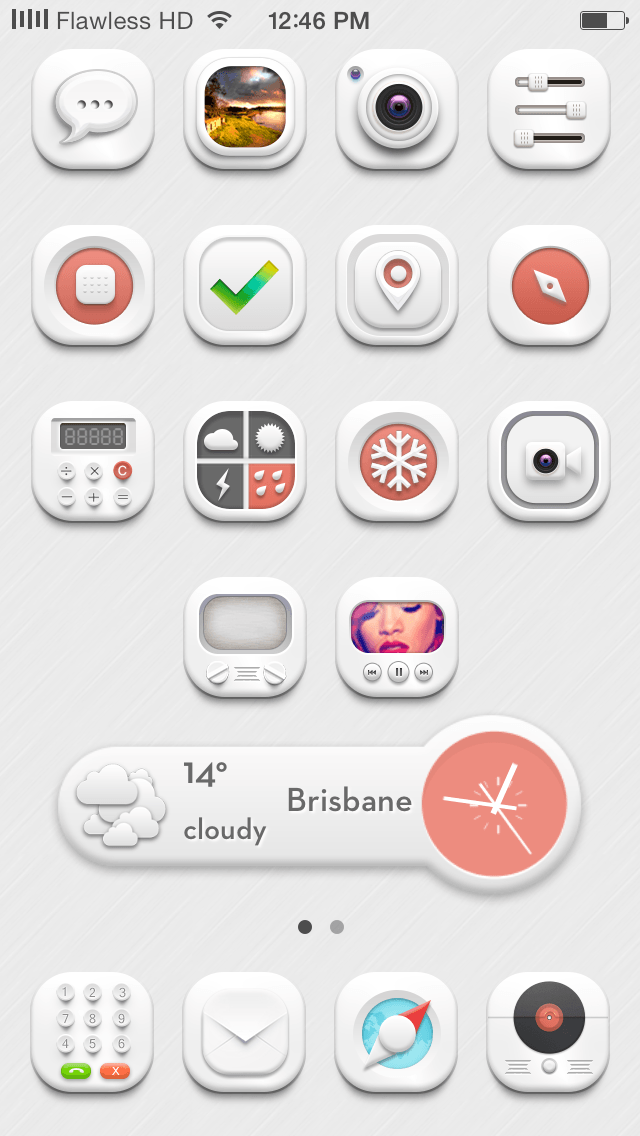Open the red BlackBerry-style icon app
The height and width of the screenshot is (1136, 640).
[93, 285]
